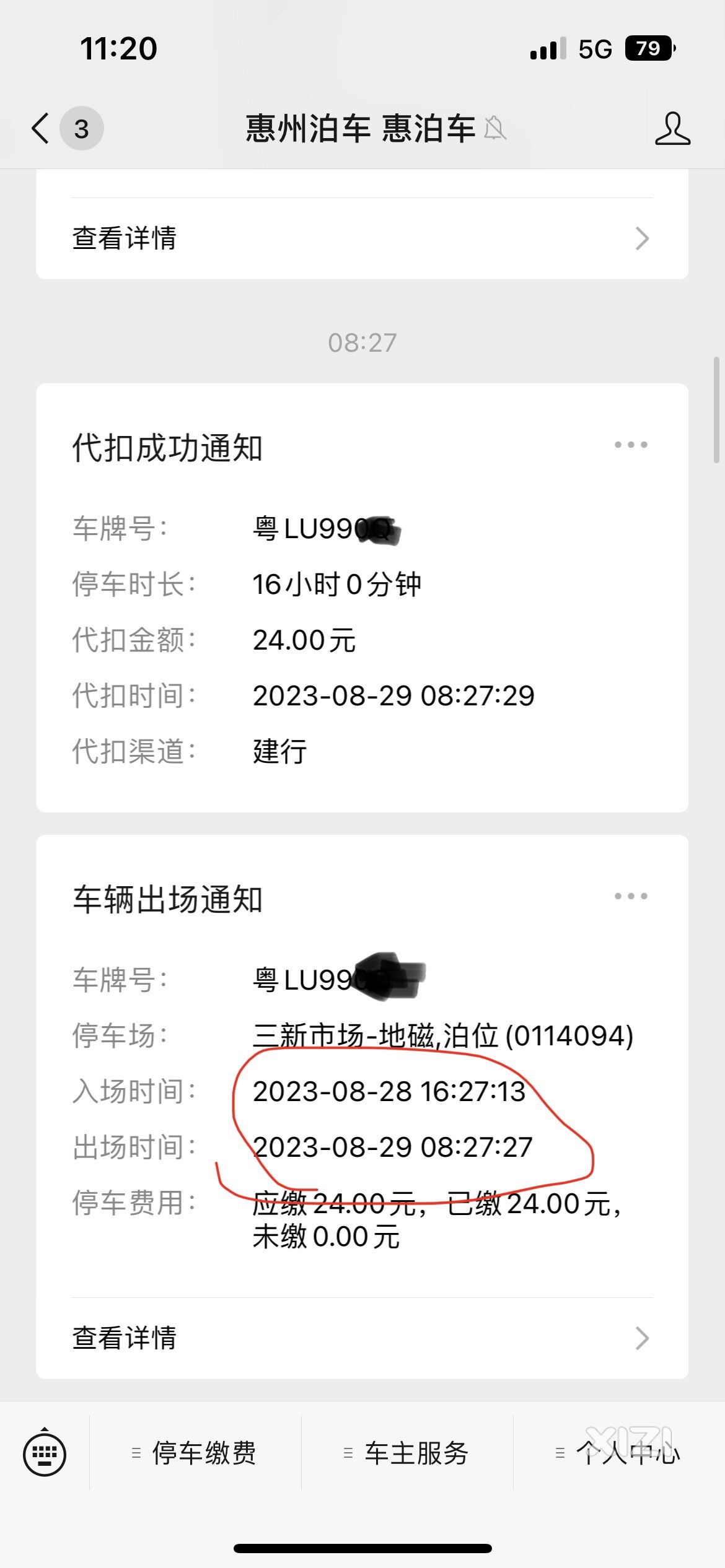
Task: Switch to keyboard input mode
Action: (x=45, y=1453)
